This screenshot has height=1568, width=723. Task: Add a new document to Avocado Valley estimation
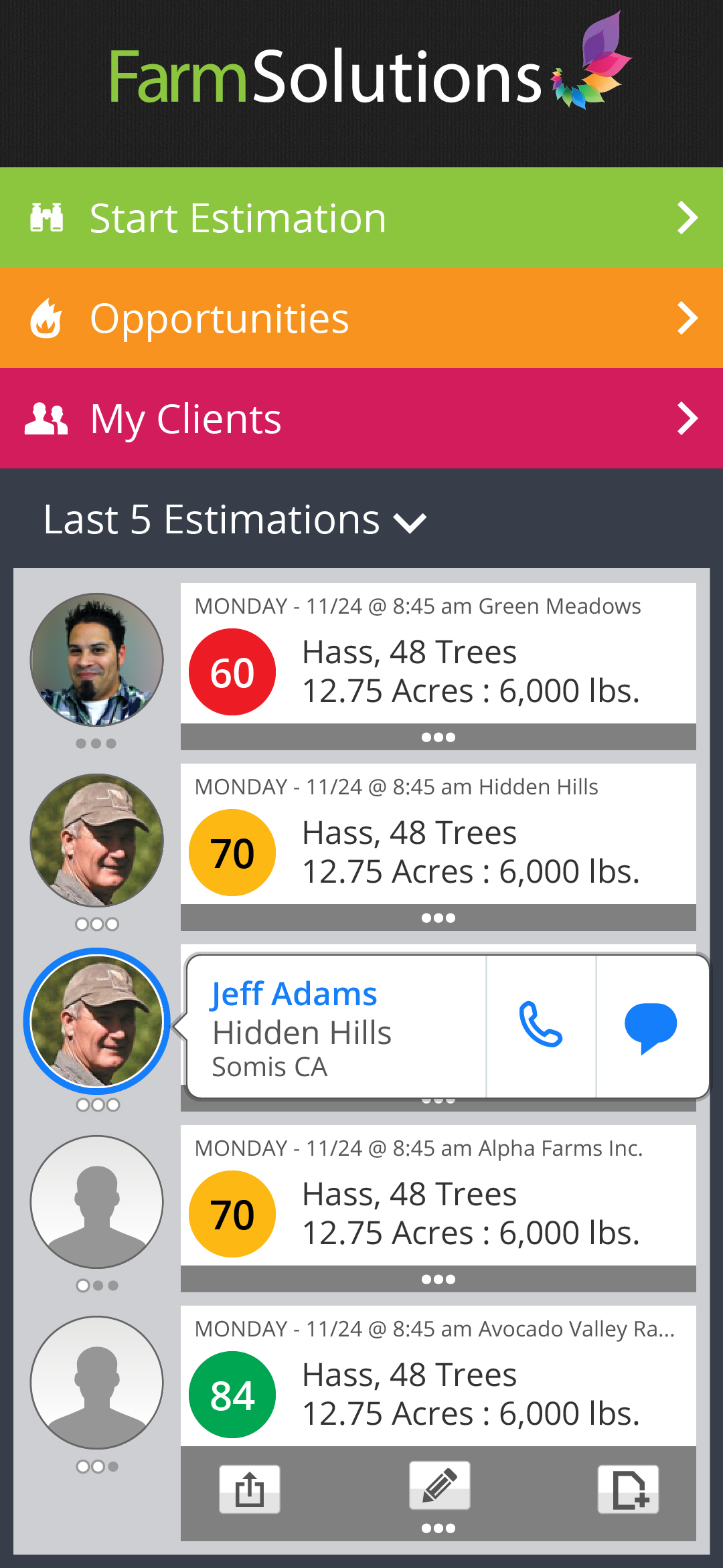coord(628,1489)
